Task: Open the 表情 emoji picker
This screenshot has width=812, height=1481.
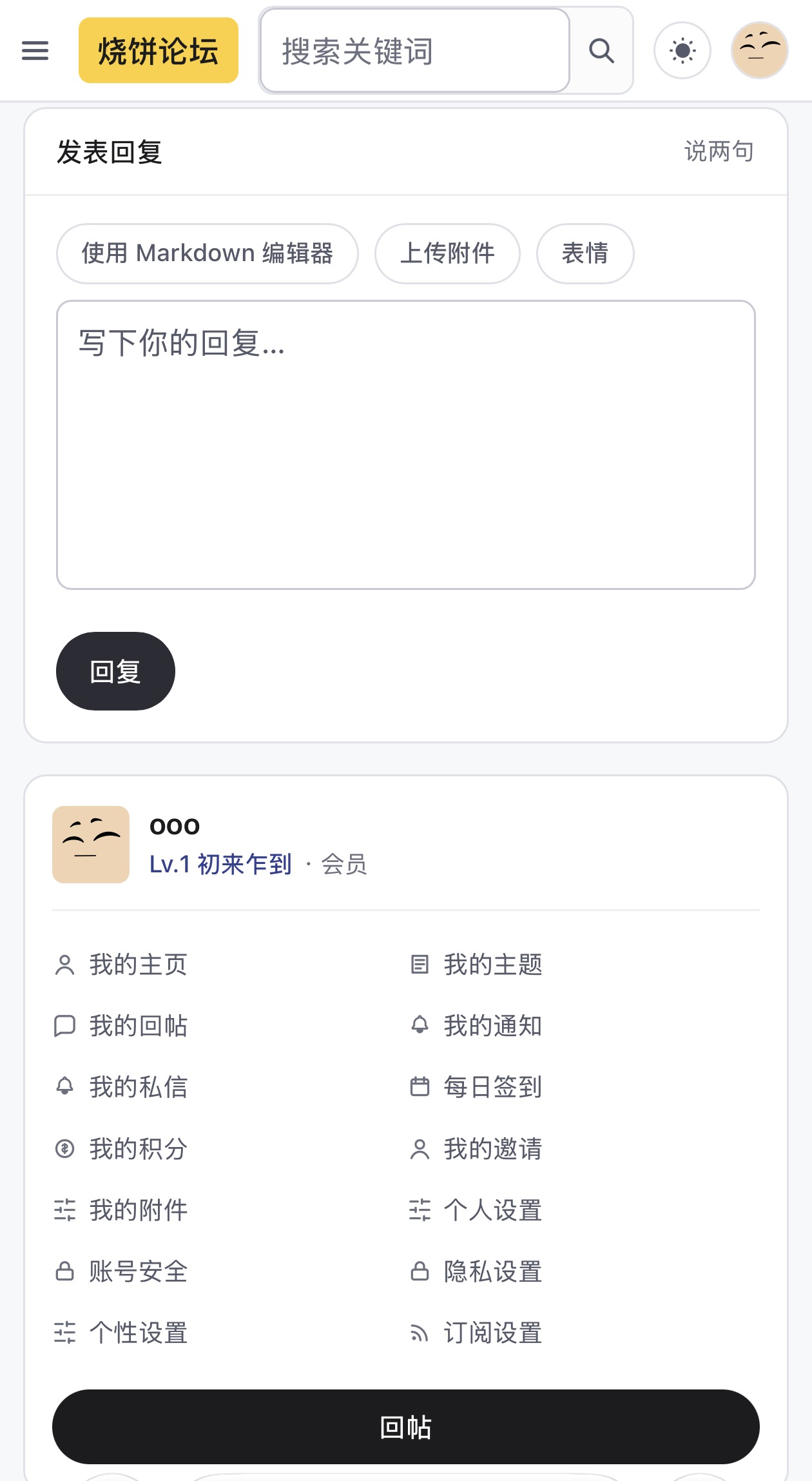Action: (585, 253)
